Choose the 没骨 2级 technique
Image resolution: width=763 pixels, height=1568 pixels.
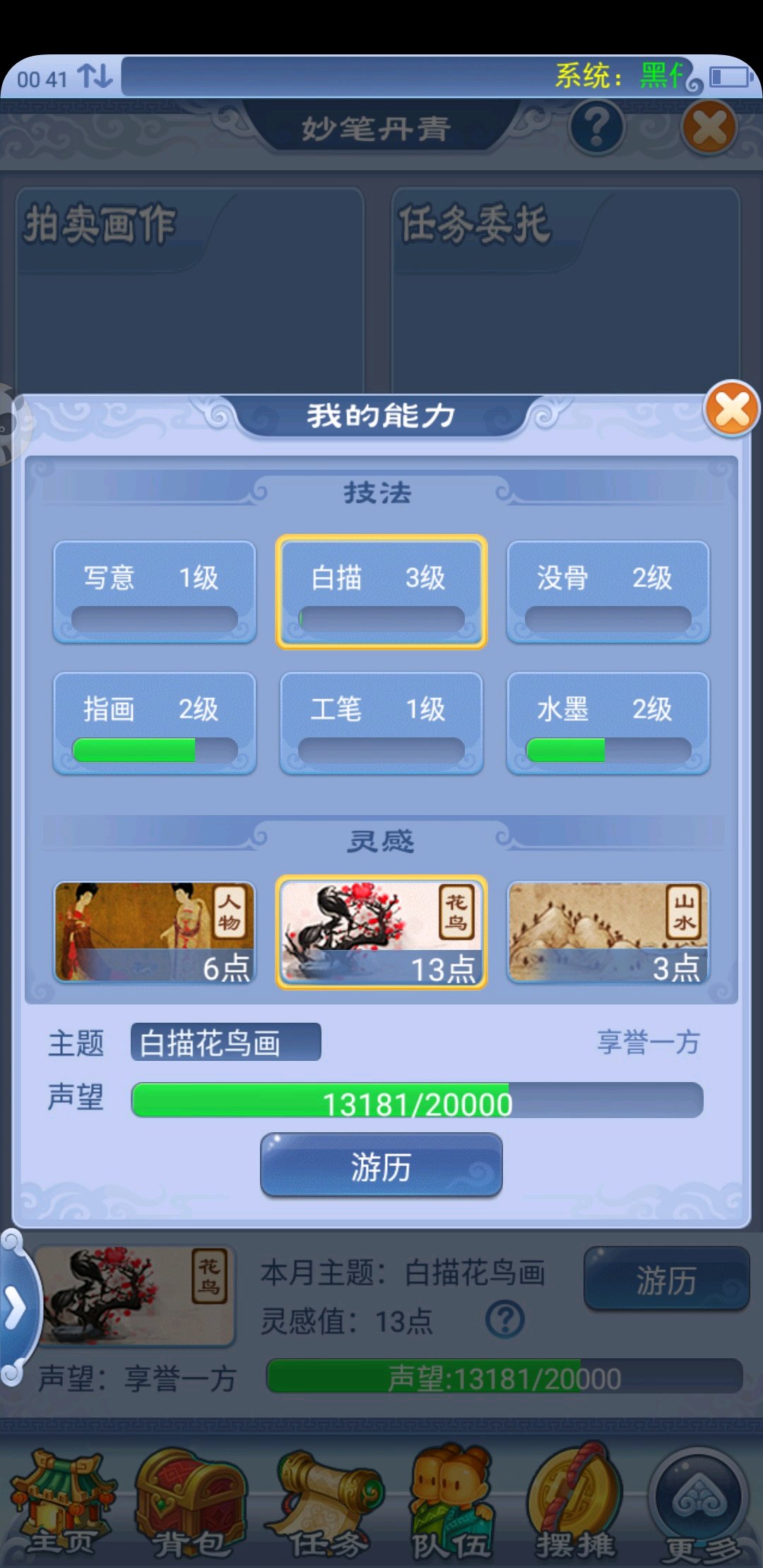pos(608,592)
